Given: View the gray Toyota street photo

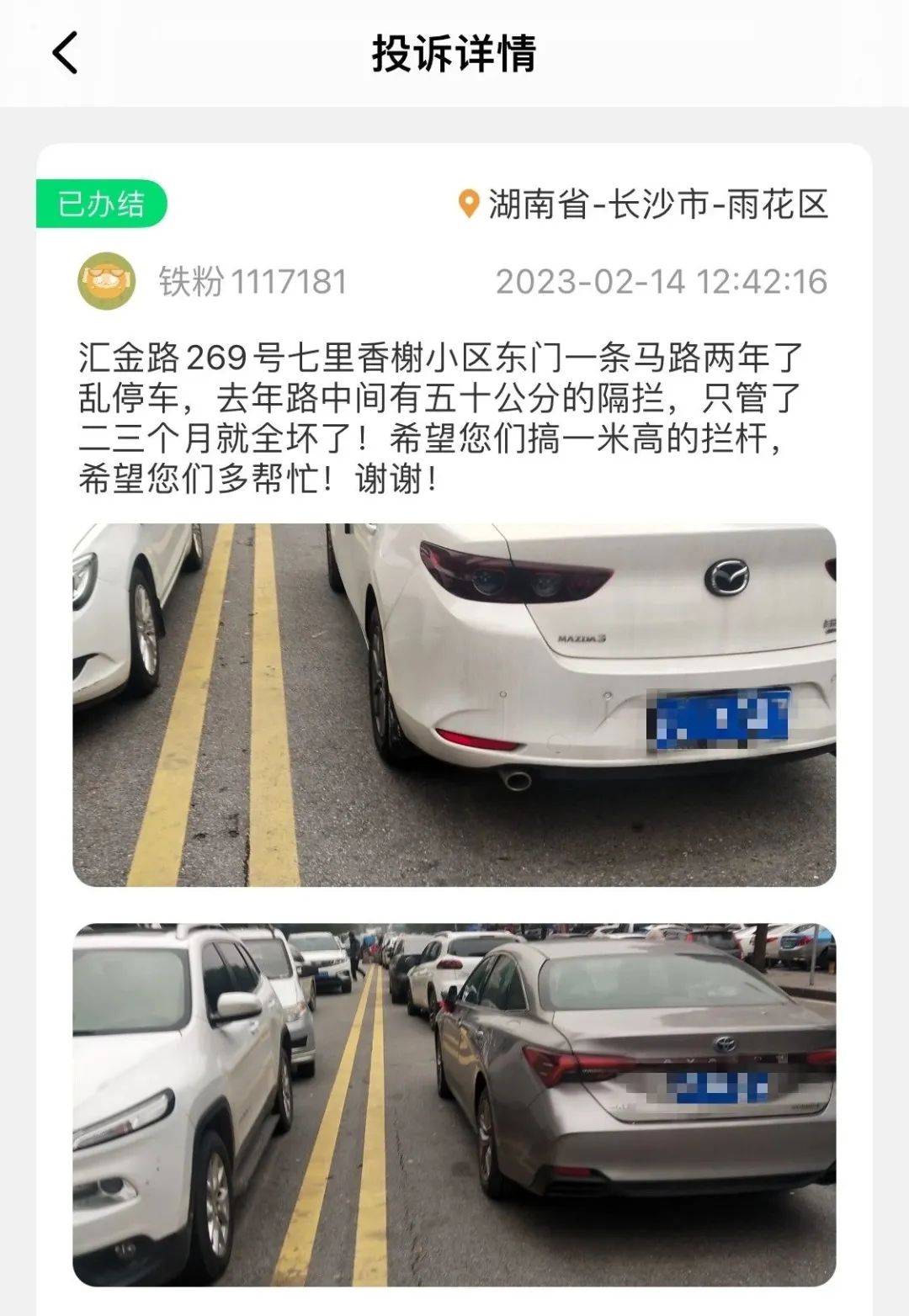Looking at the screenshot, I should pos(454,1104).
